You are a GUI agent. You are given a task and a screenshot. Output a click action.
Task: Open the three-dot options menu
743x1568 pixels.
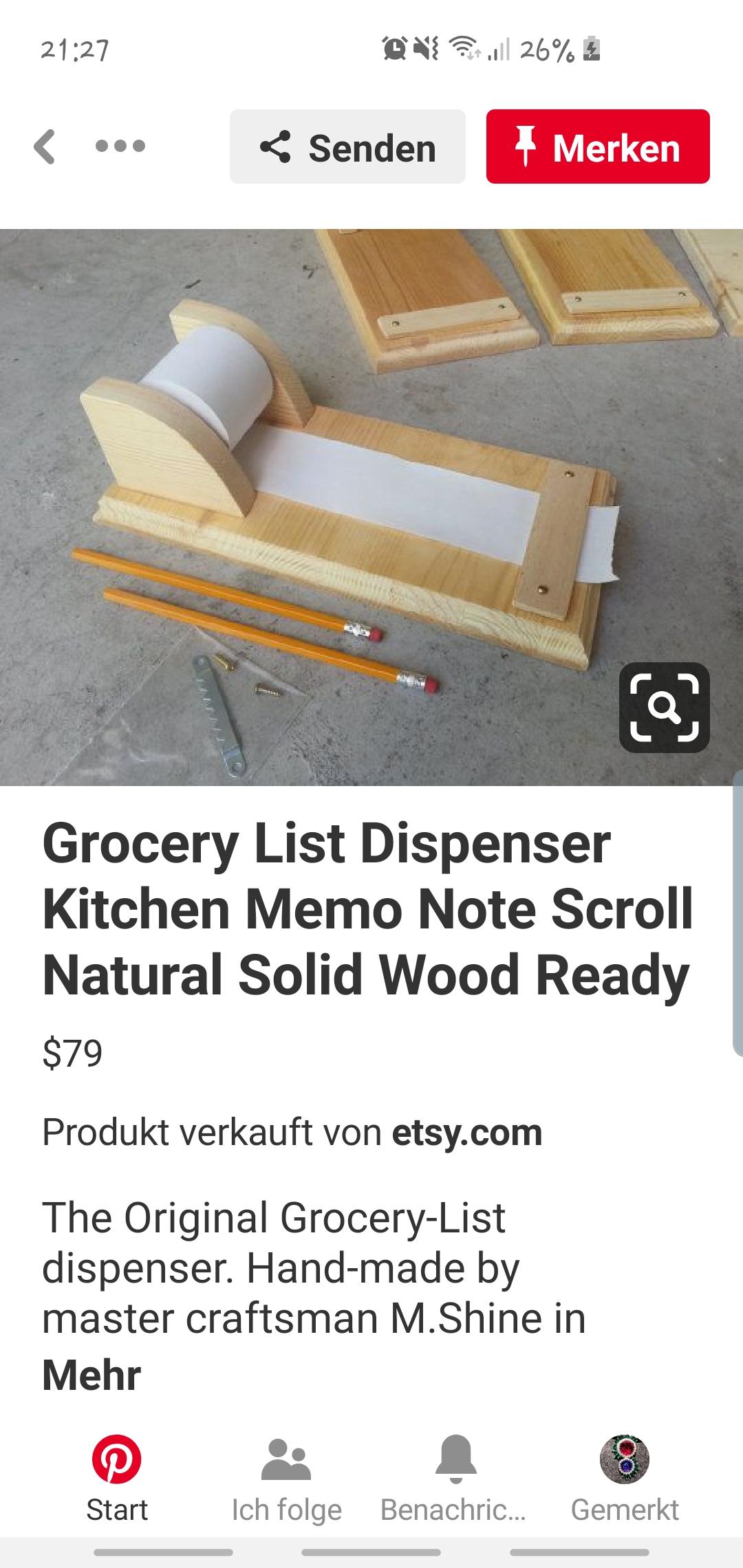click(x=120, y=146)
